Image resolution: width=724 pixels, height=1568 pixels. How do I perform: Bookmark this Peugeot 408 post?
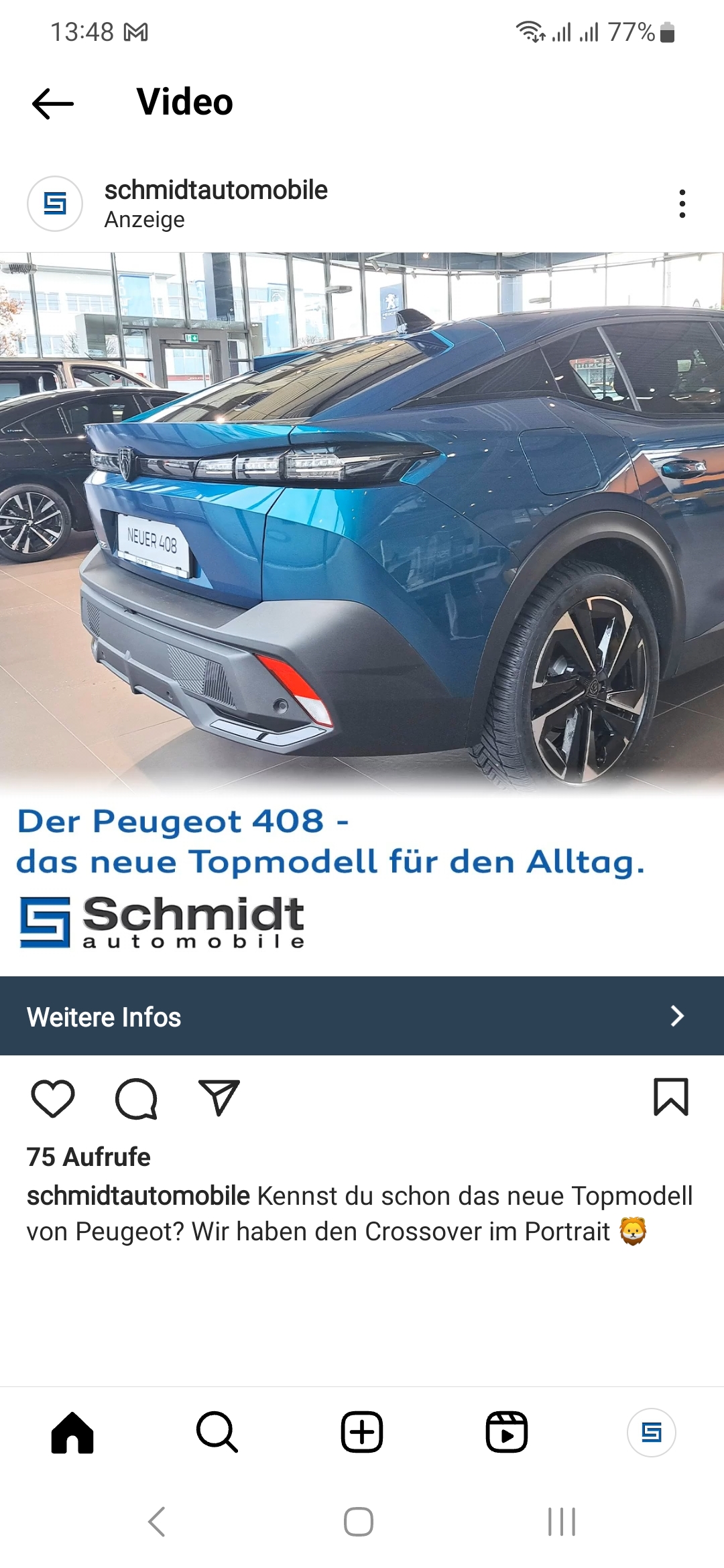coord(671,1098)
